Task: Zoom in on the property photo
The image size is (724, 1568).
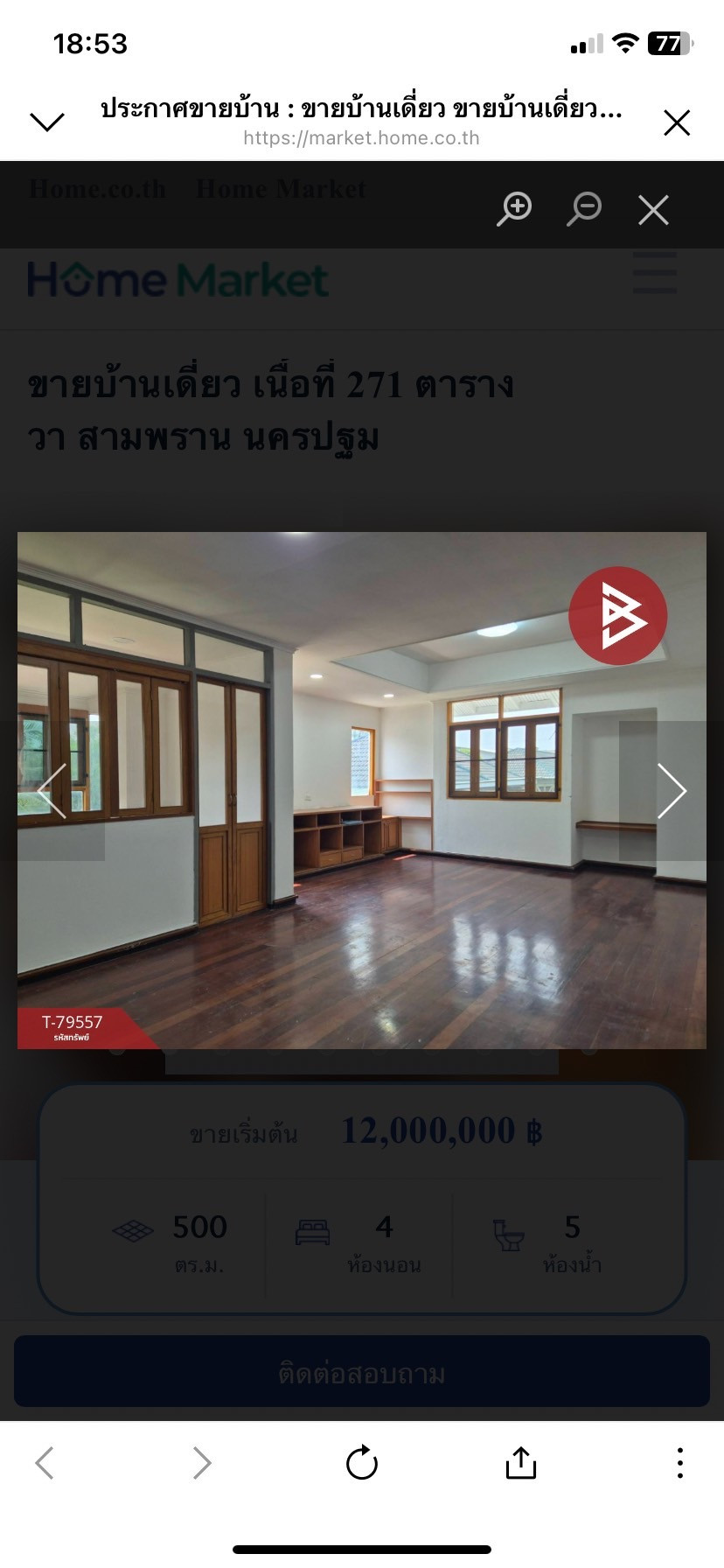Action: coord(515,209)
